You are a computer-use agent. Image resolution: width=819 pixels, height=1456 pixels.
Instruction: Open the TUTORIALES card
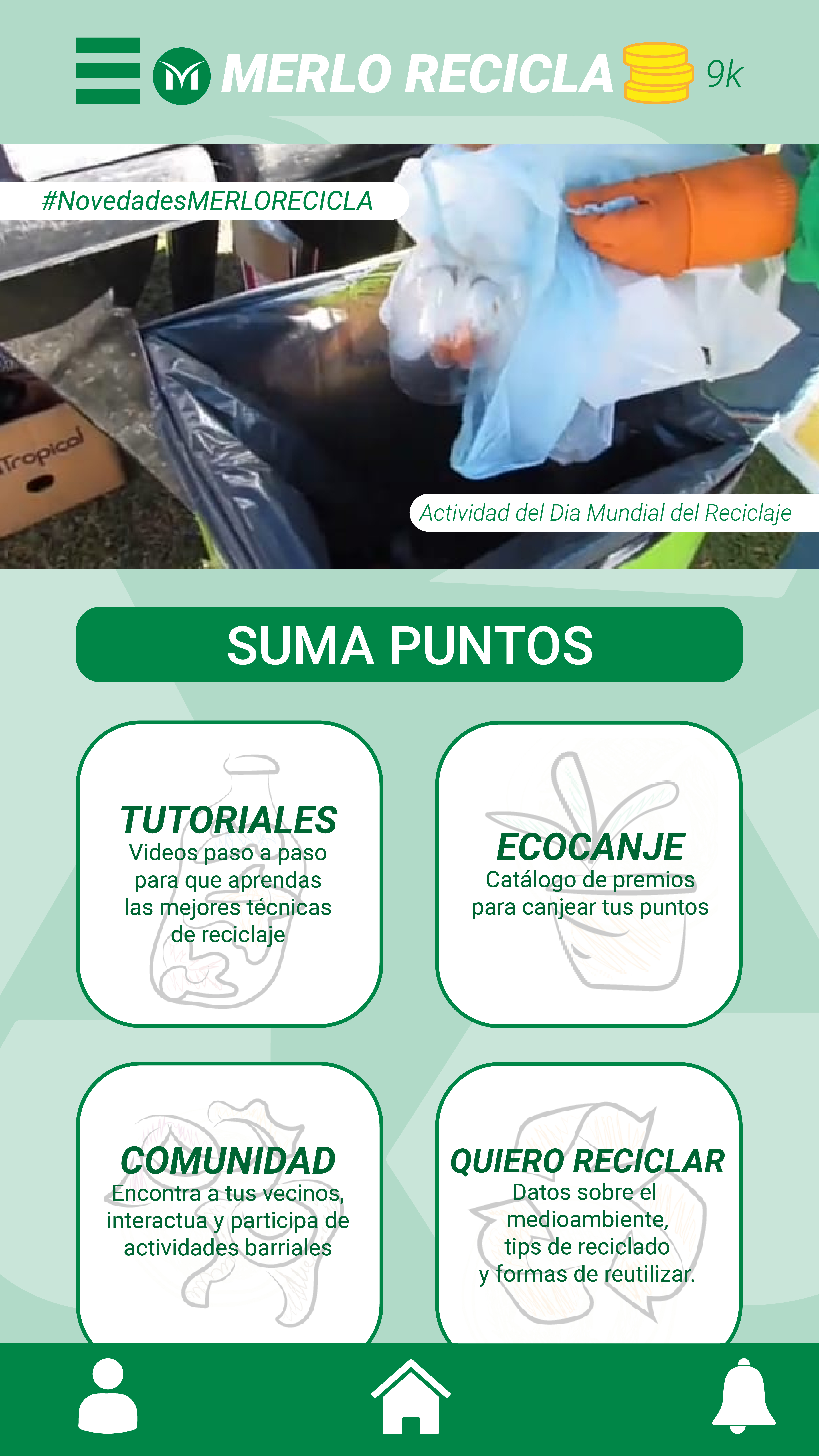click(229, 874)
